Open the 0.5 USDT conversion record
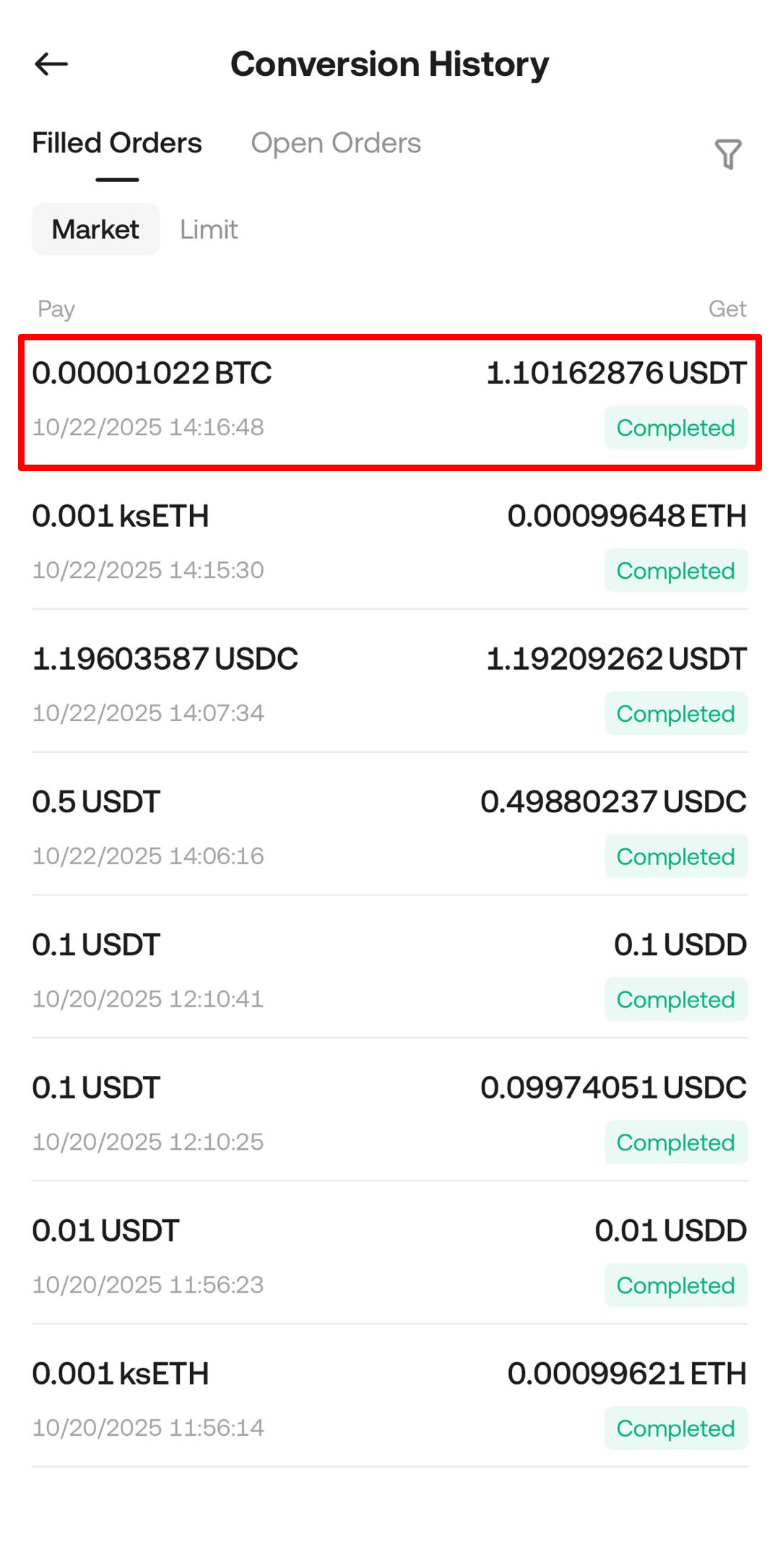 (x=390, y=828)
